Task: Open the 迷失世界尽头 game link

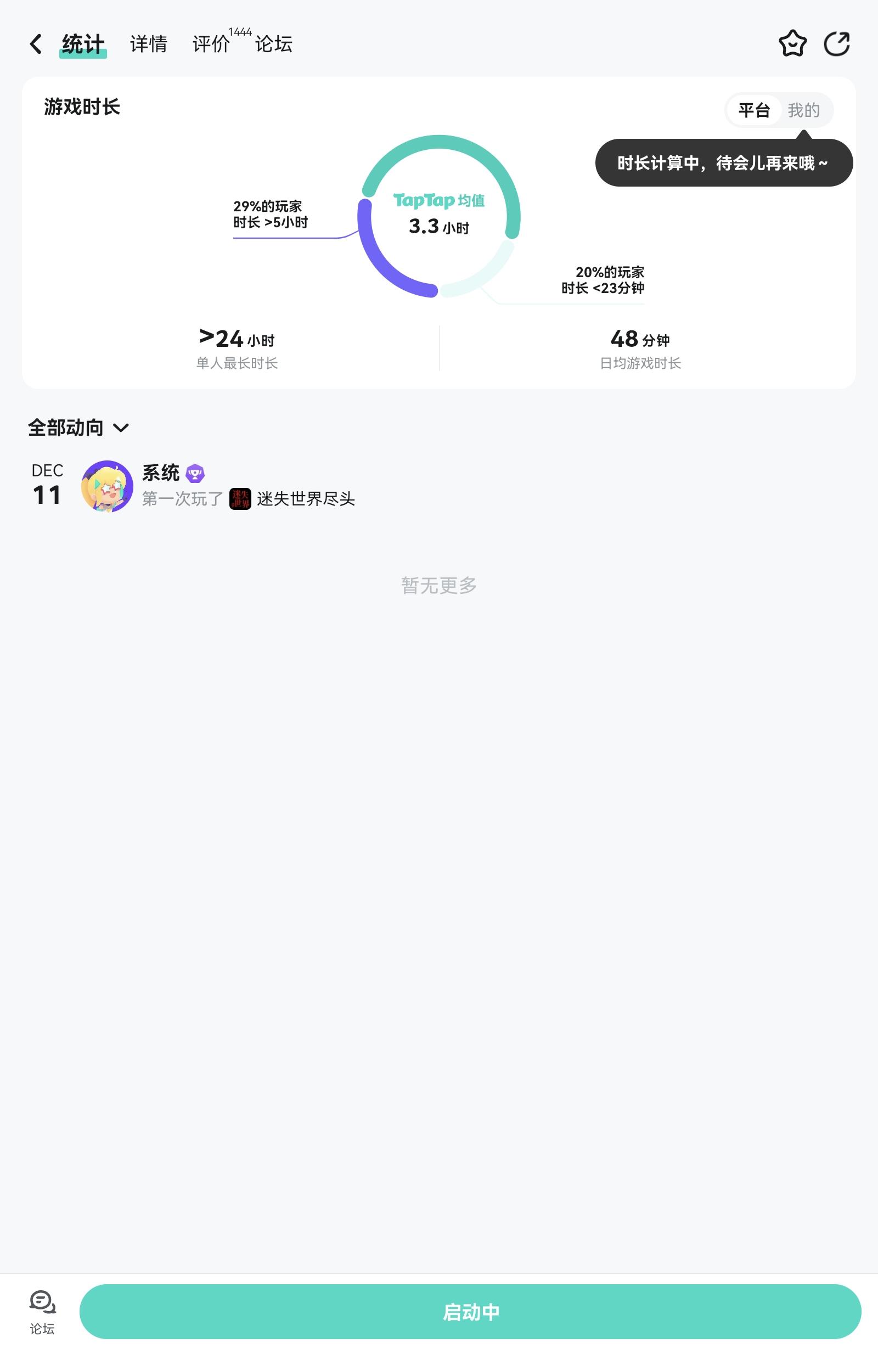Action: click(305, 499)
